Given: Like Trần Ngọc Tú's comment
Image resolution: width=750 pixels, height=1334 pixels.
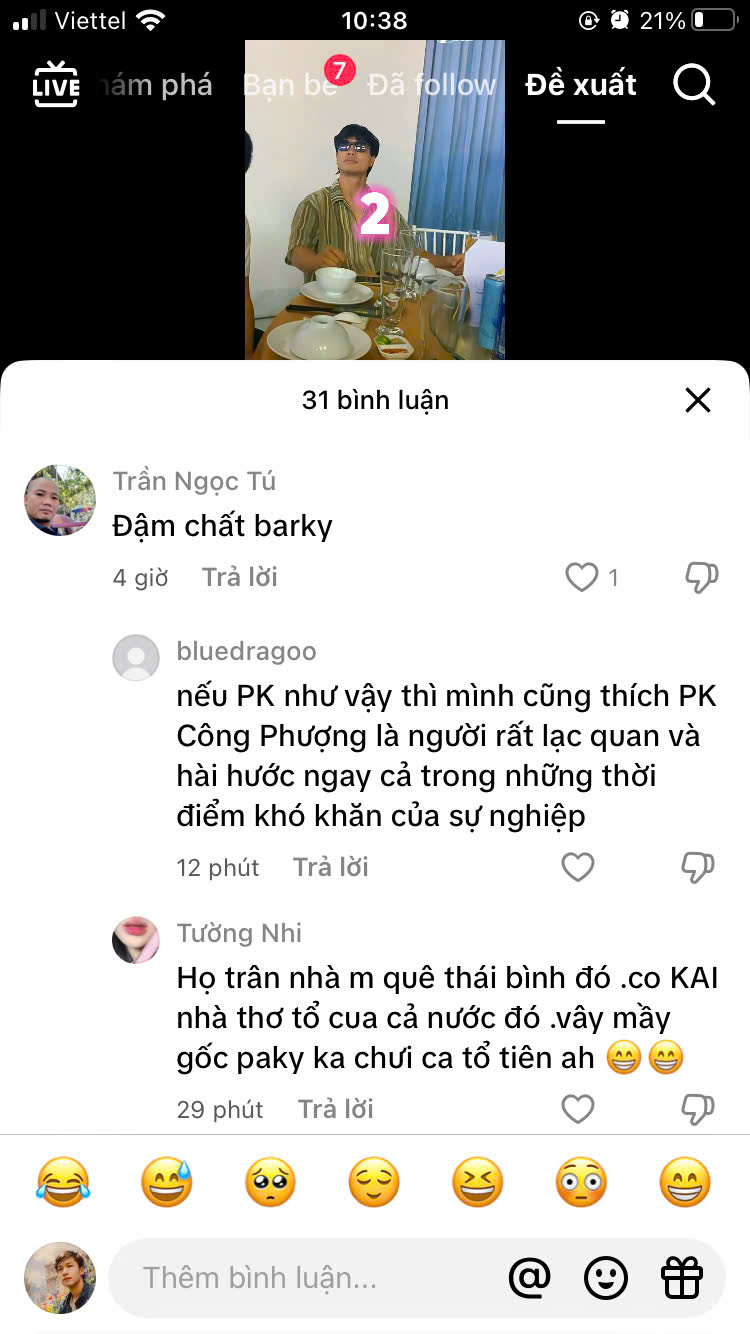Looking at the screenshot, I should pos(582,577).
